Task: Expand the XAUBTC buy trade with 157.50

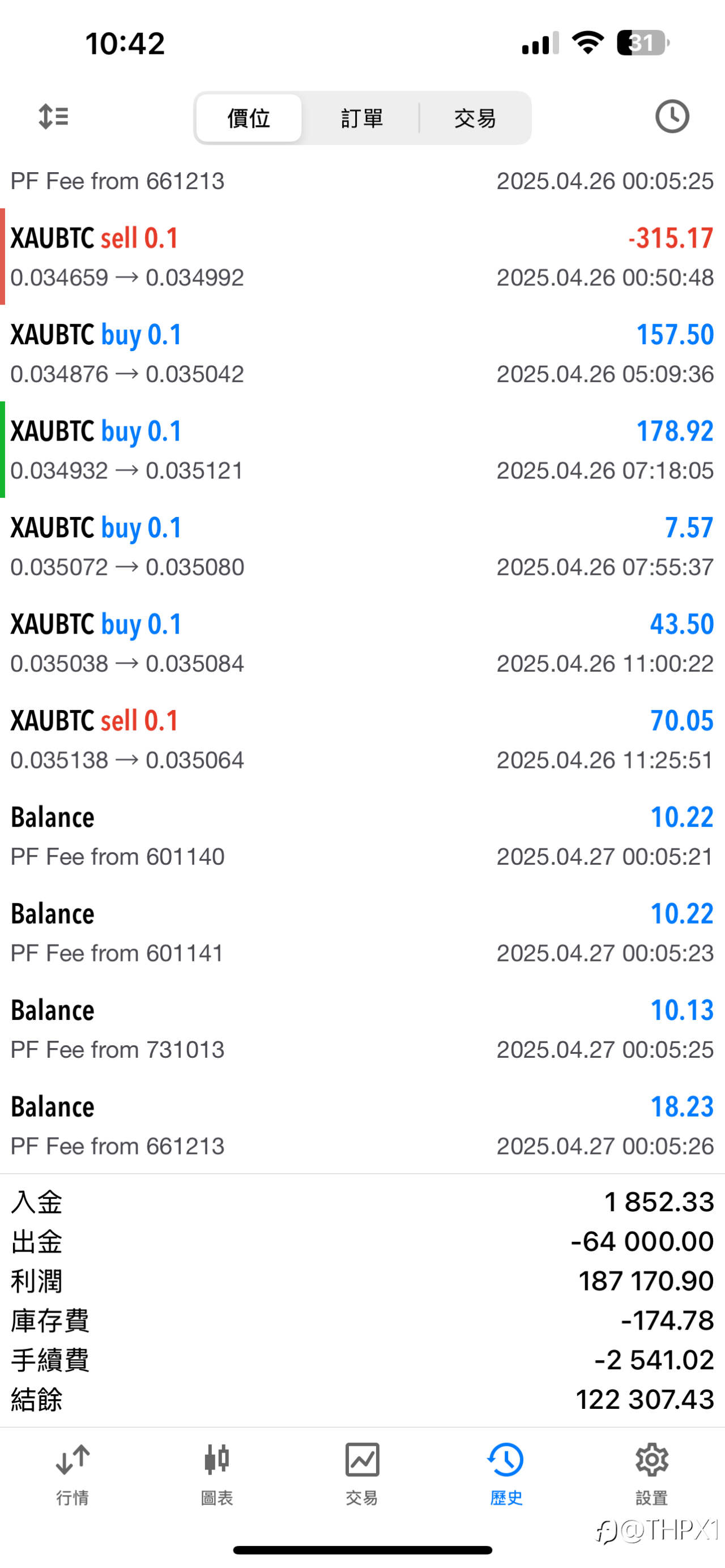Action: point(362,354)
